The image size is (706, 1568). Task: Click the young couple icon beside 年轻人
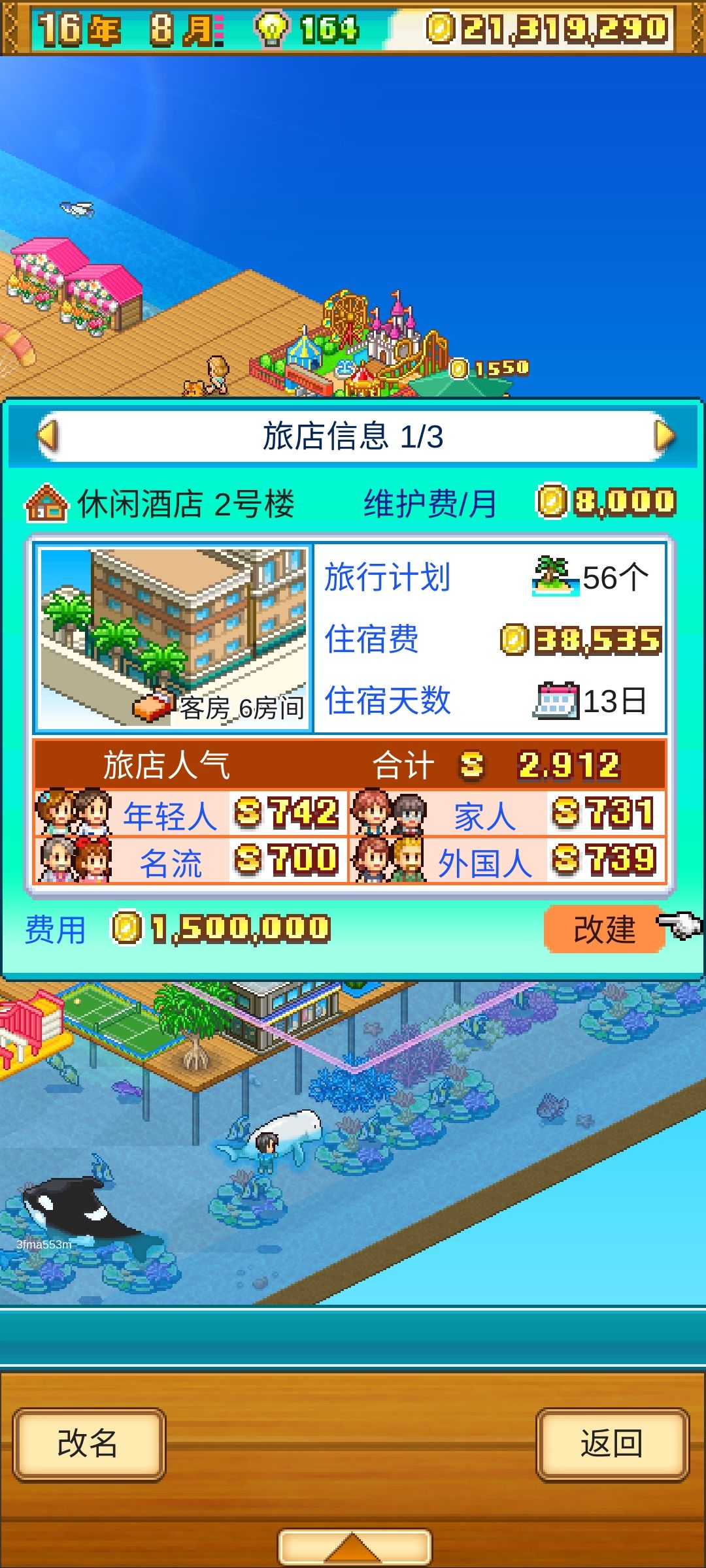tap(72, 810)
